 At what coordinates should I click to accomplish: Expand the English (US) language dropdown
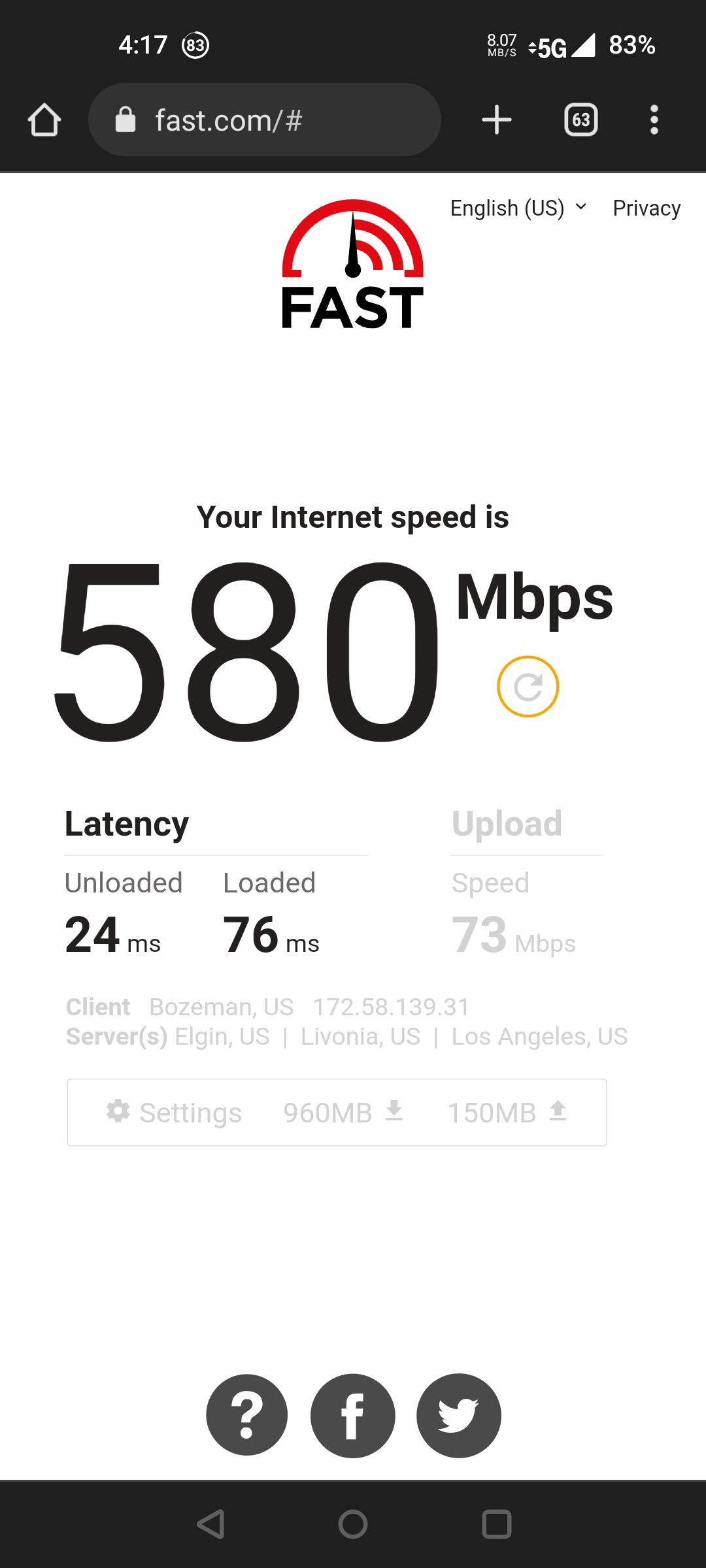(x=518, y=208)
